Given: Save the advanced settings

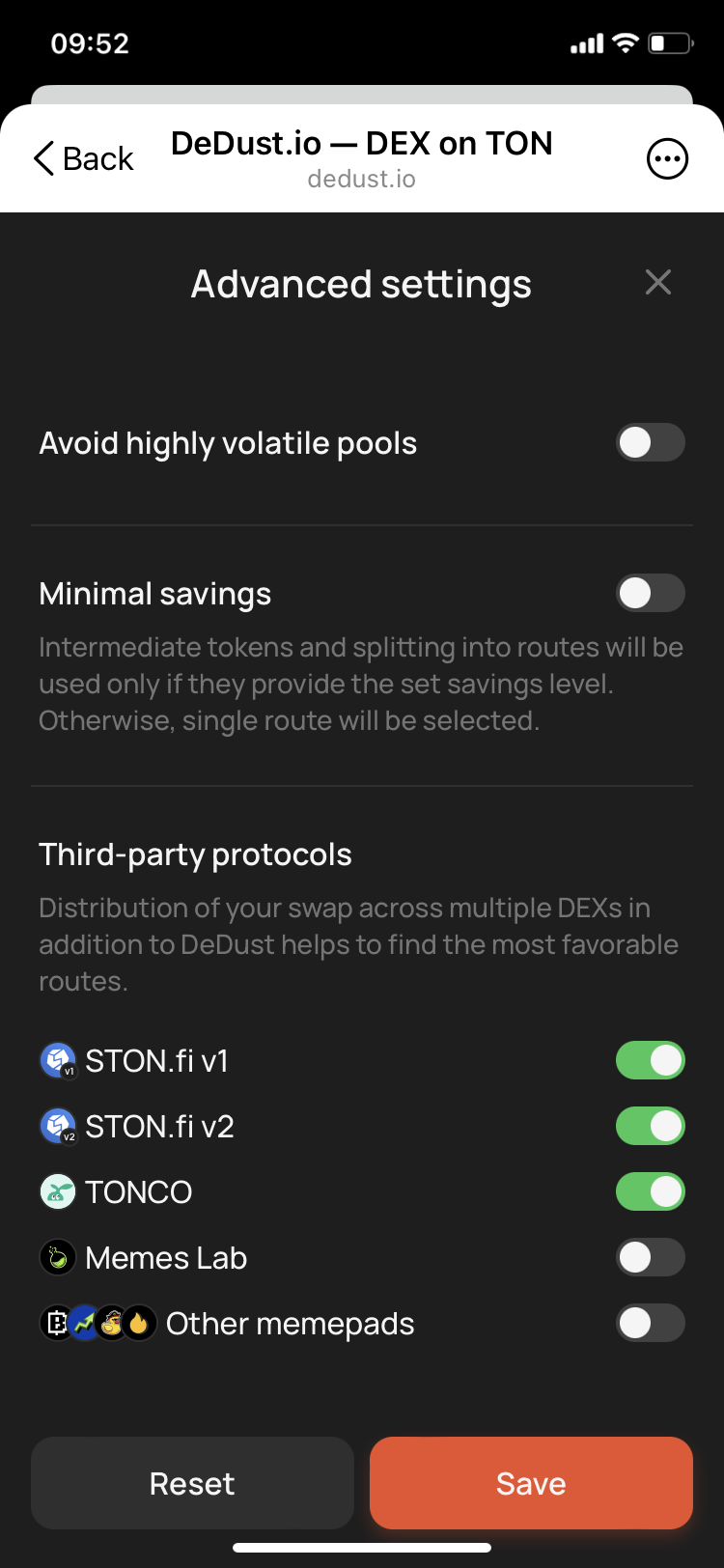Looking at the screenshot, I should [x=531, y=1483].
